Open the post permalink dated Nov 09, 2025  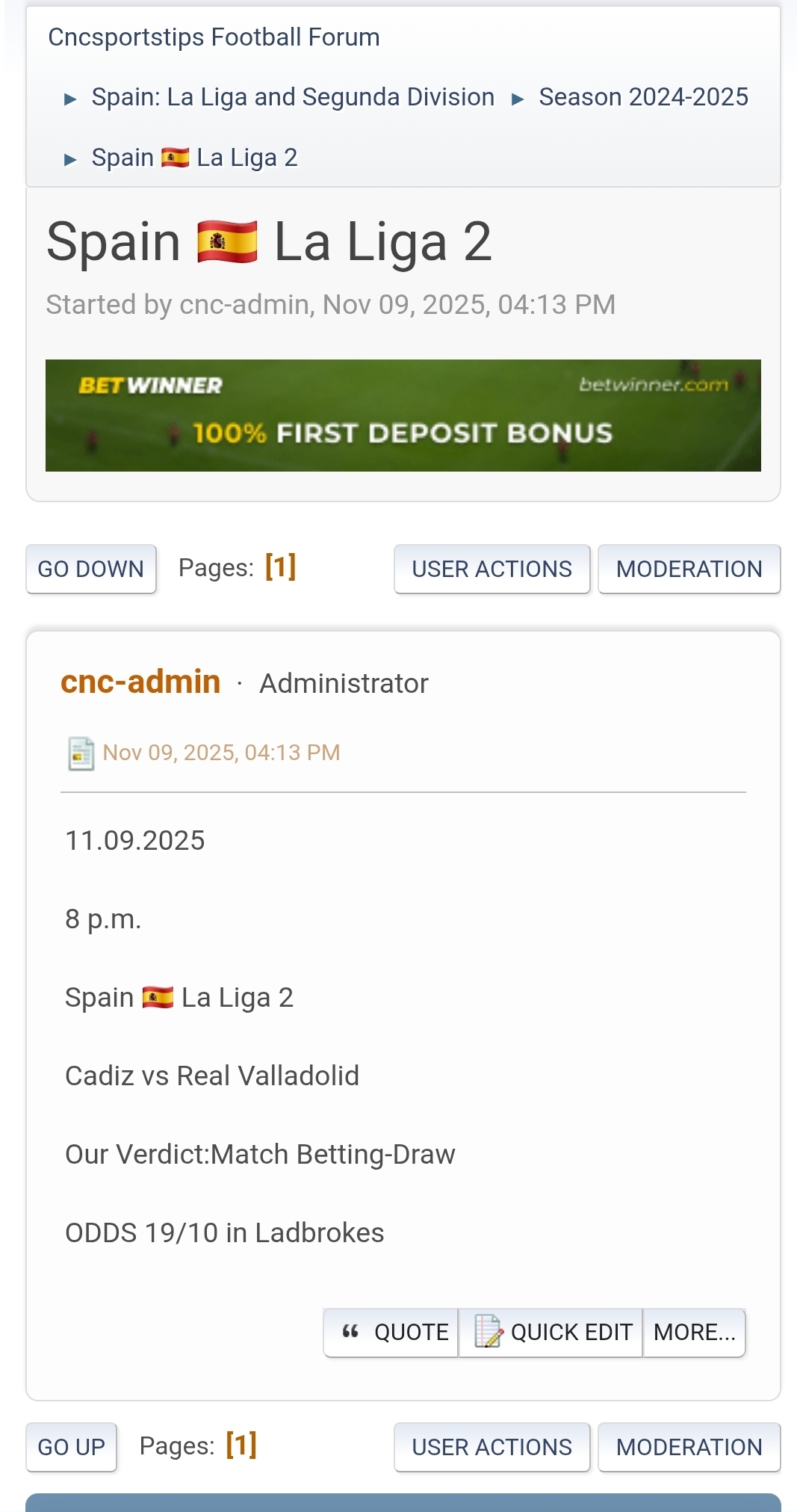(221, 753)
